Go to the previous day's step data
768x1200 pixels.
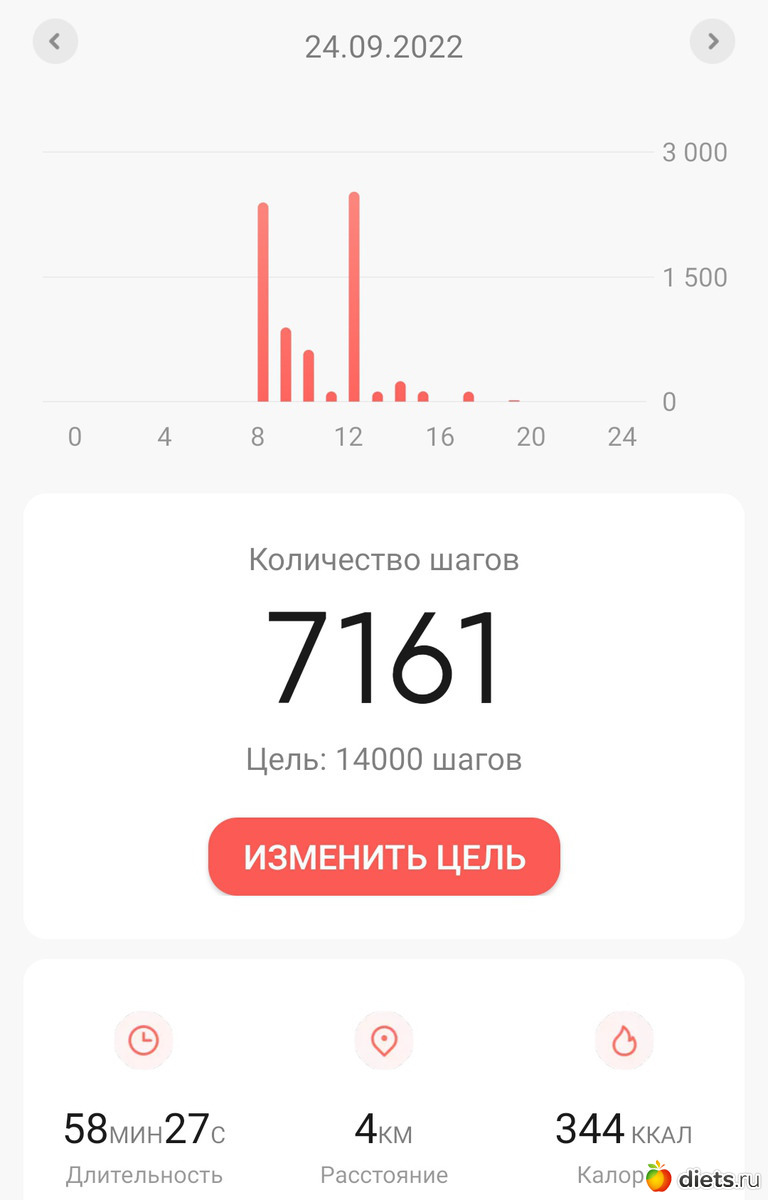tap(55, 42)
